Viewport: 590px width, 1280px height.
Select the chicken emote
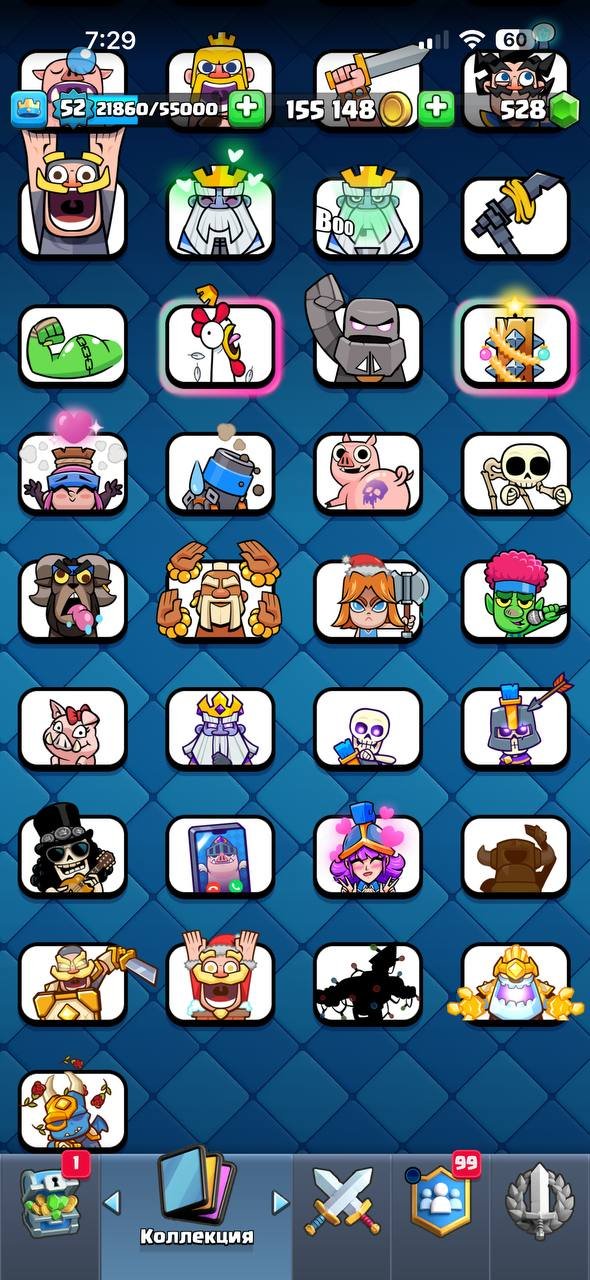220,343
